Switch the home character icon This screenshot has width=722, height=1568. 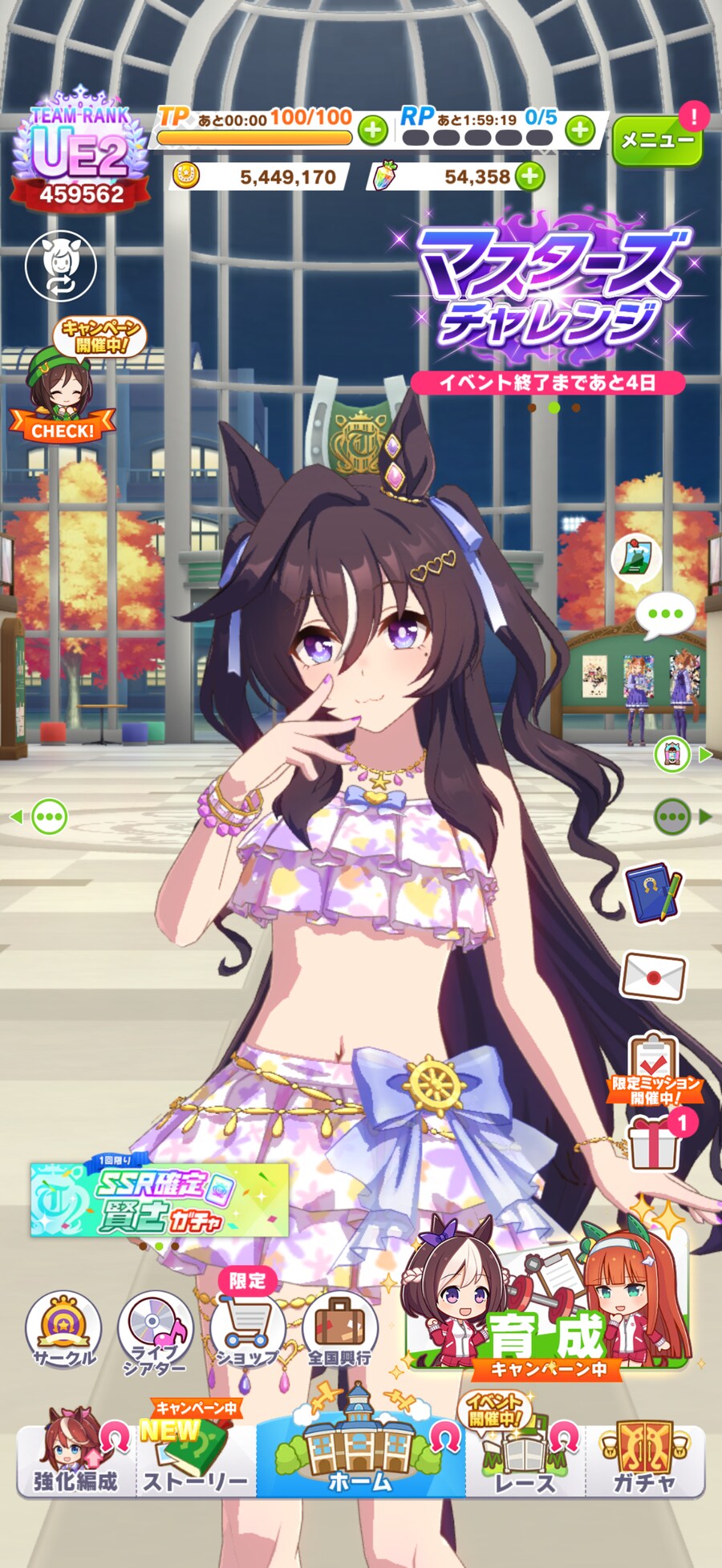(x=61, y=265)
